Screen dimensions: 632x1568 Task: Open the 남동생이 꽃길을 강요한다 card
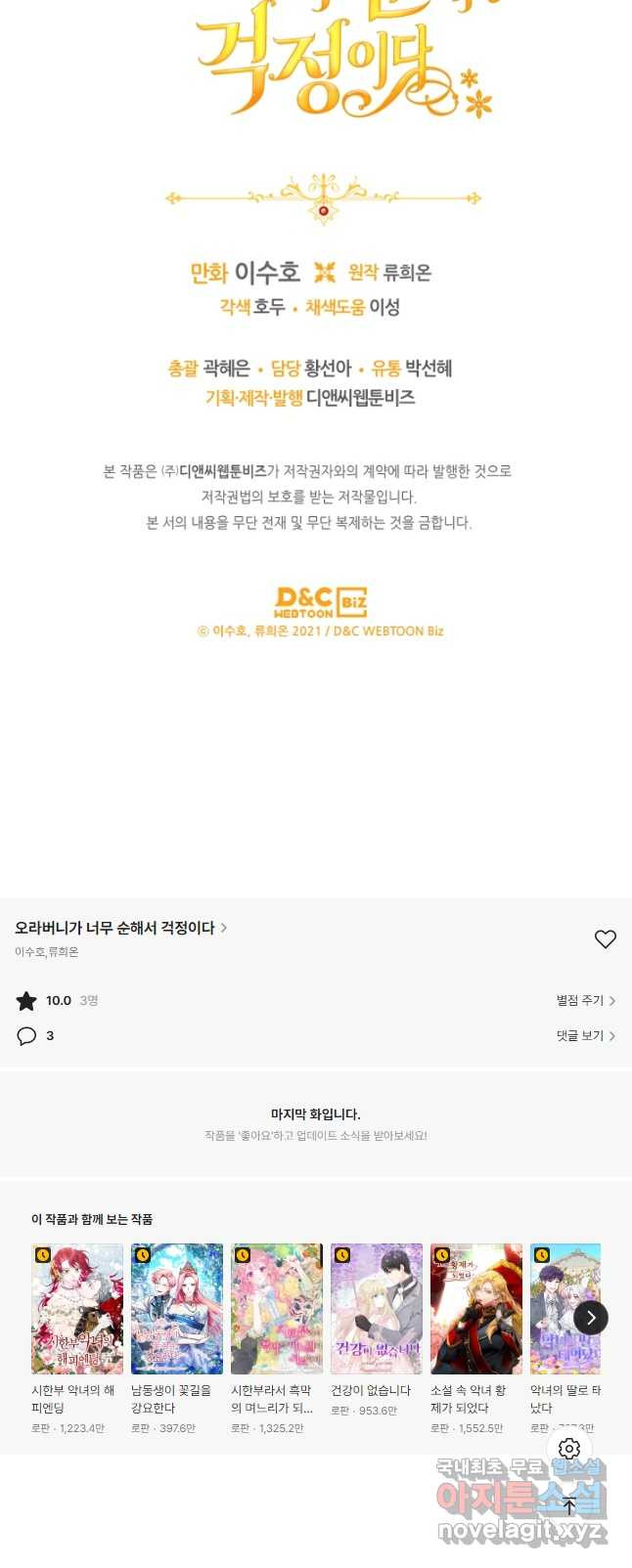(177, 1309)
